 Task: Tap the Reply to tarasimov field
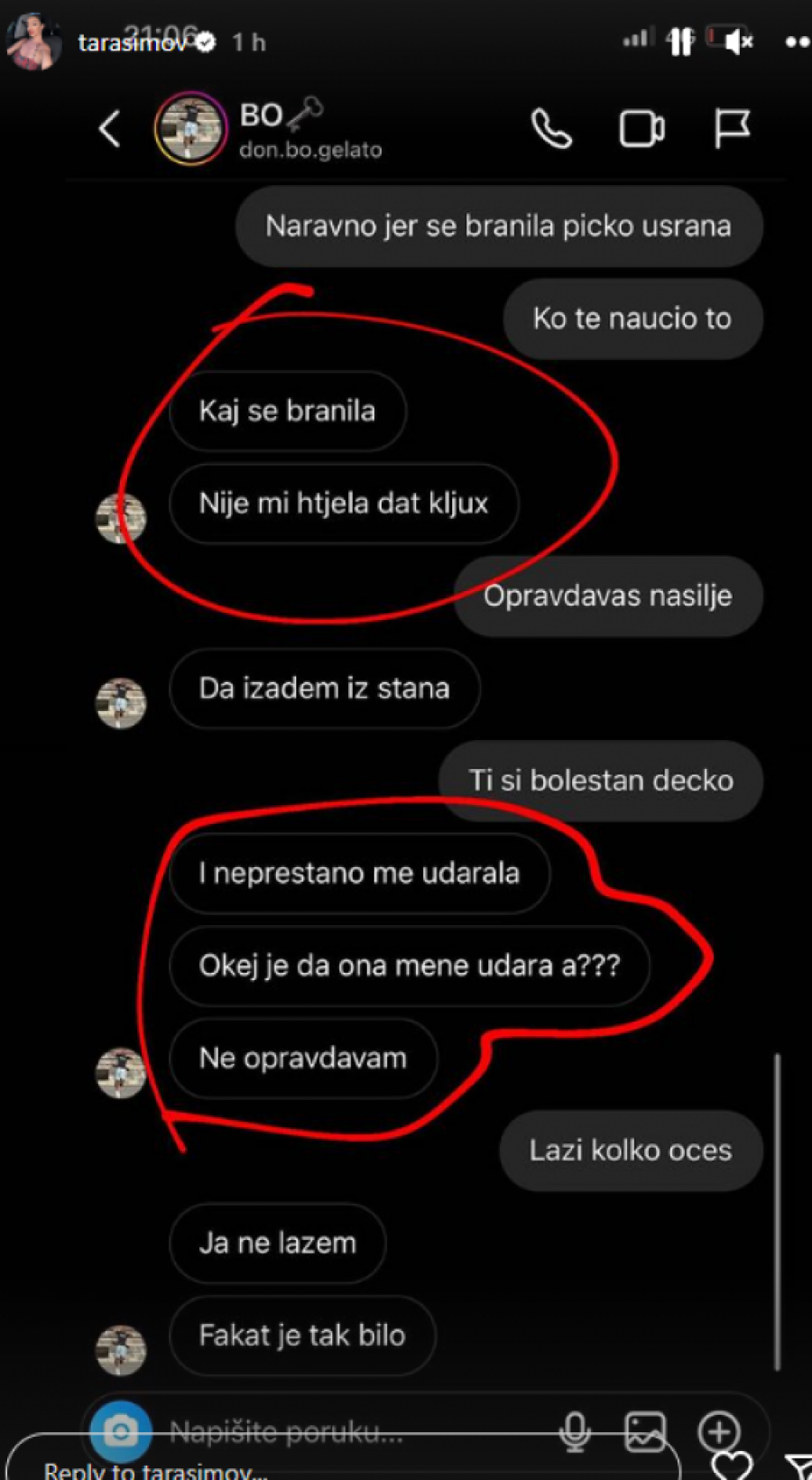343,1464
